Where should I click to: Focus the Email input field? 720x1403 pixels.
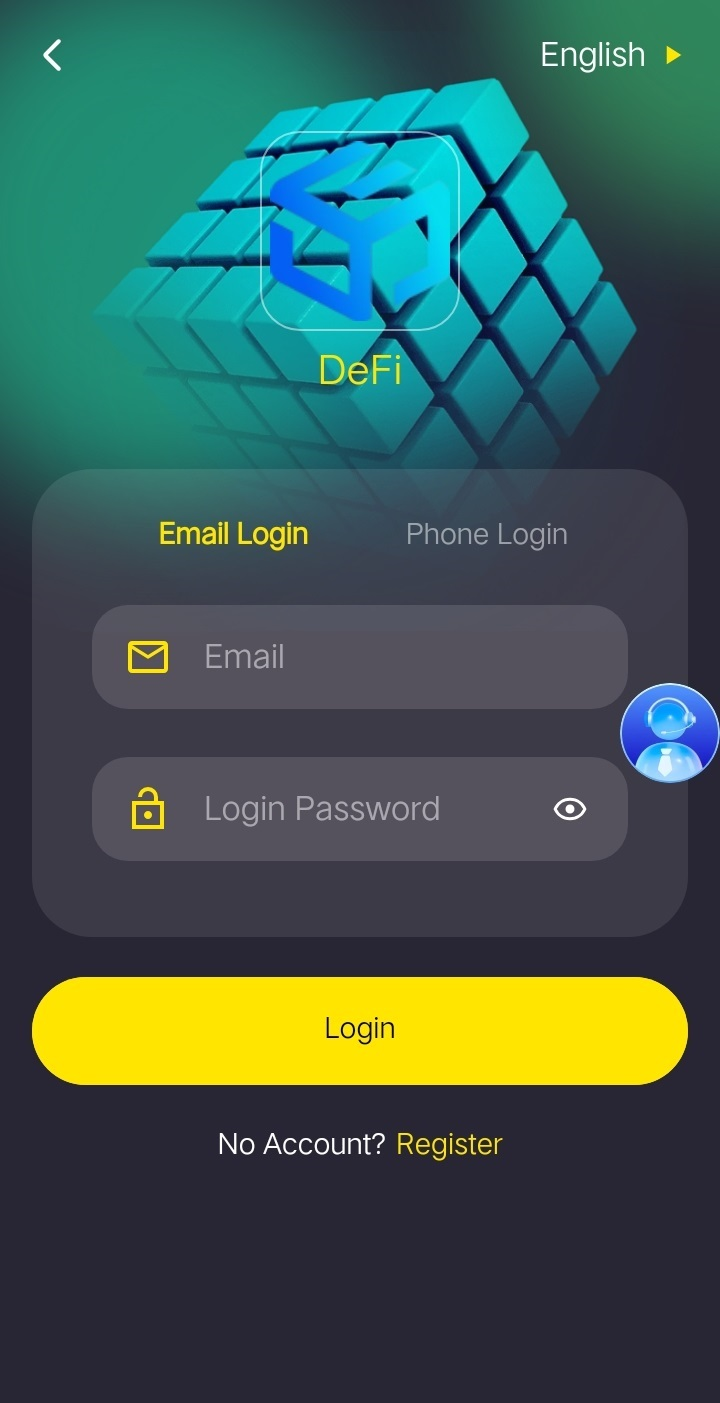coord(400,657)
